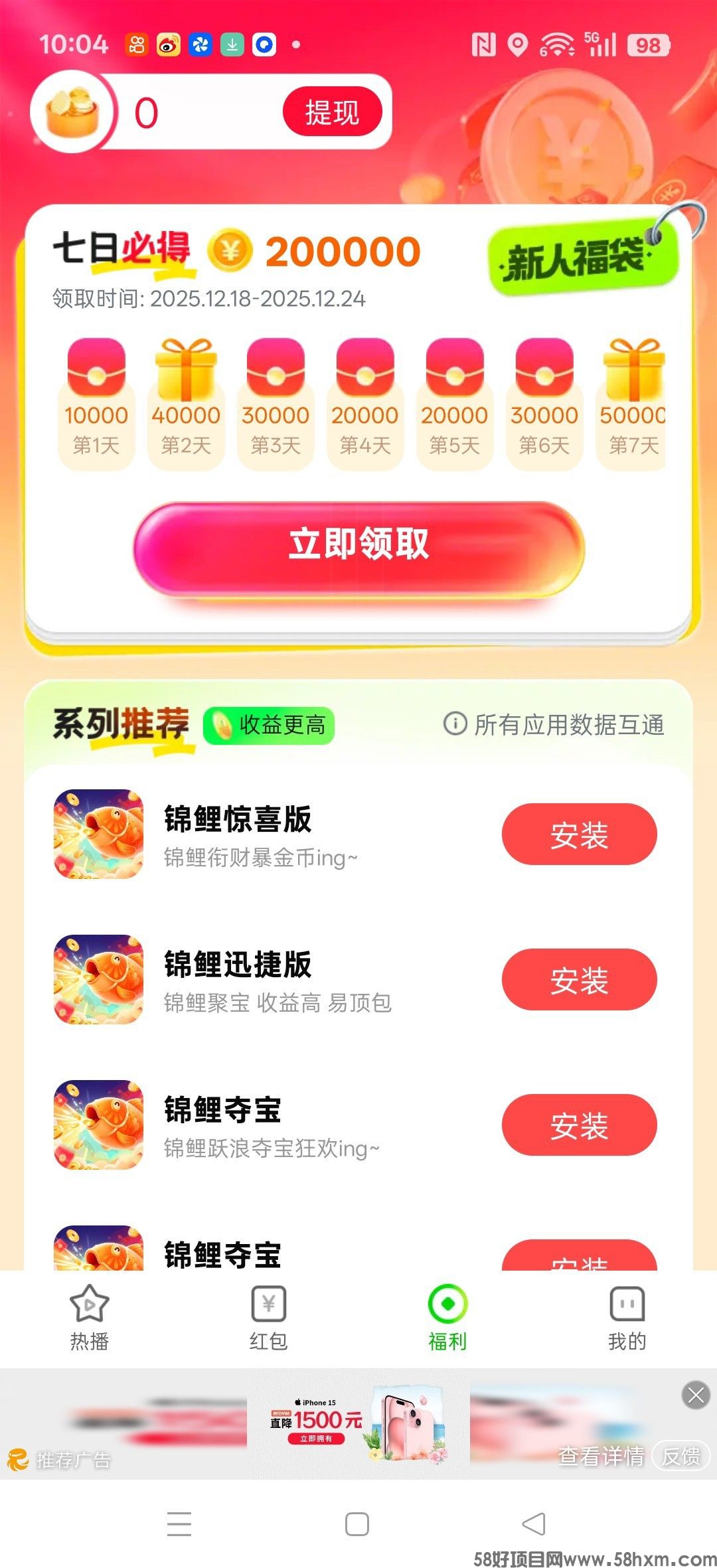The image size is (717, 1568).
Task: Click the gold coin balance icon
Action: [71, 112]
